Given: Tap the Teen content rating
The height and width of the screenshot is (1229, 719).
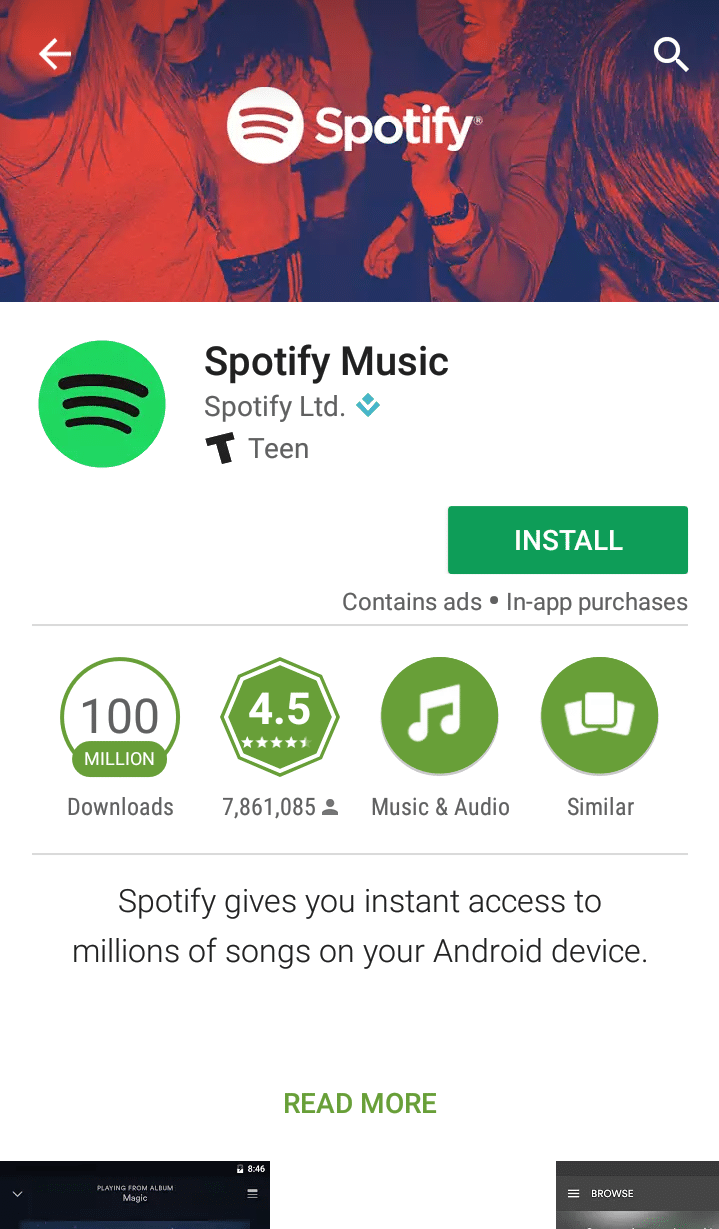Looking at the screenshot, I should [258, 449].
